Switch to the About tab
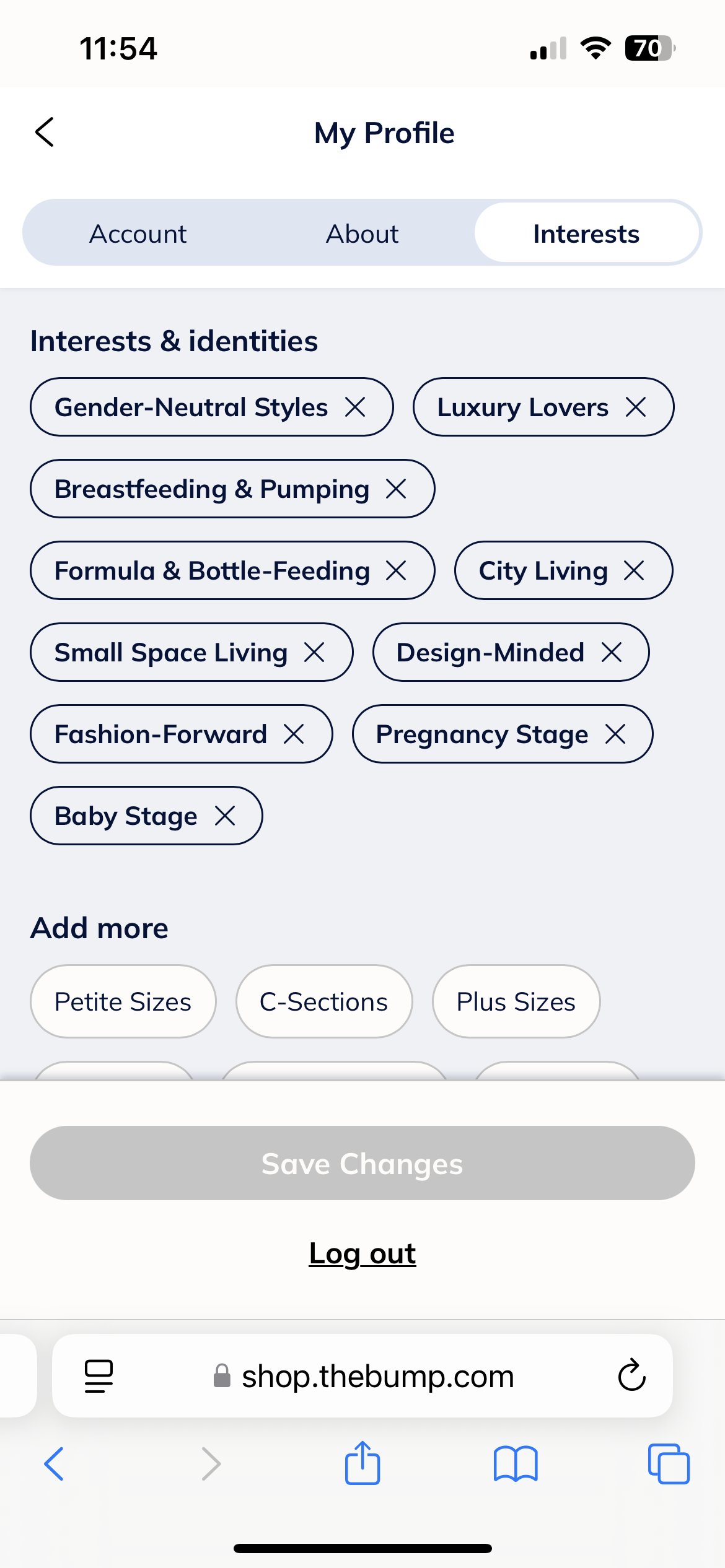The height and width of the screenshot is (1568, 725). coord(362,234)
